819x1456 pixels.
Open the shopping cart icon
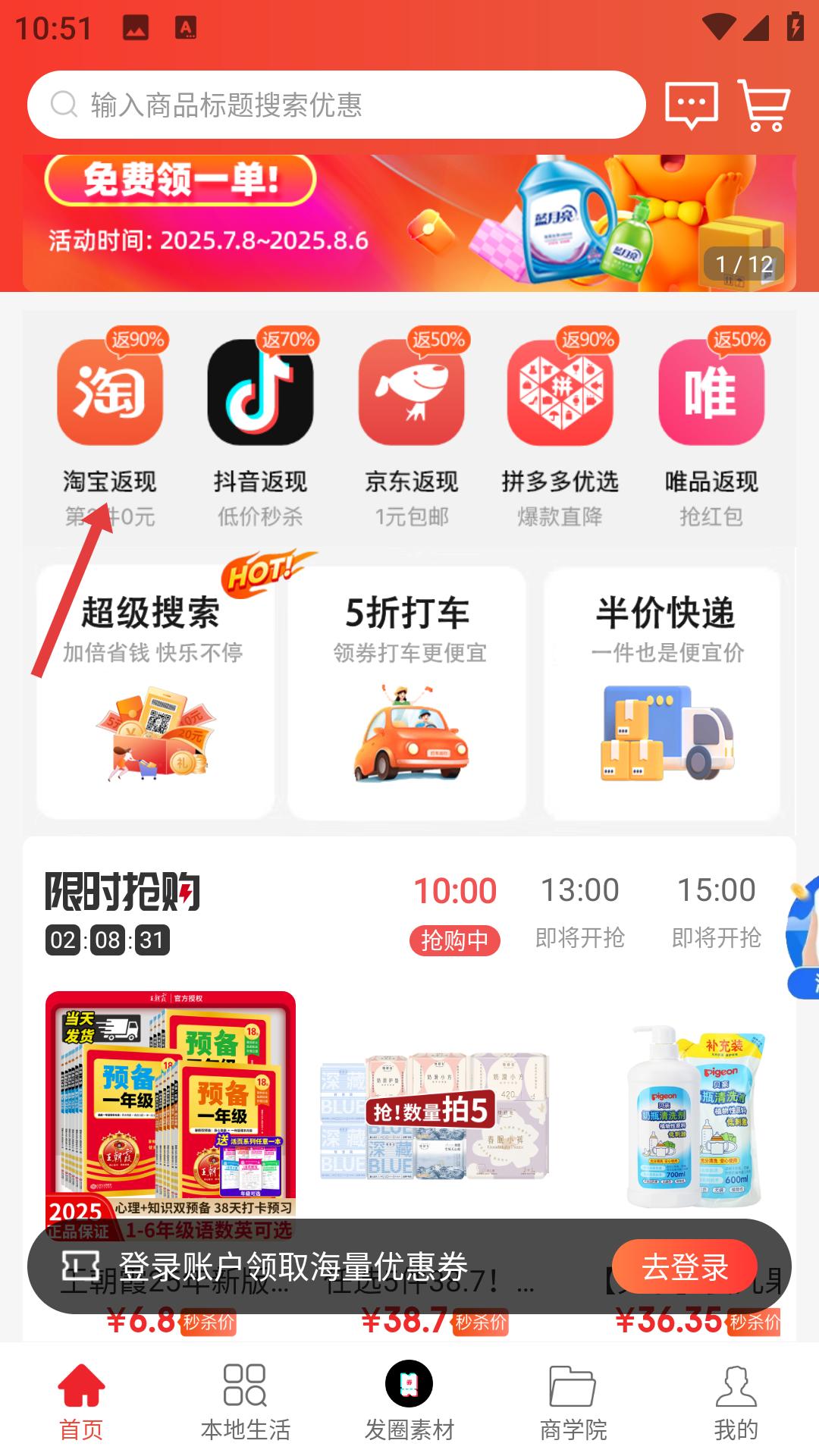pos(763,106)
